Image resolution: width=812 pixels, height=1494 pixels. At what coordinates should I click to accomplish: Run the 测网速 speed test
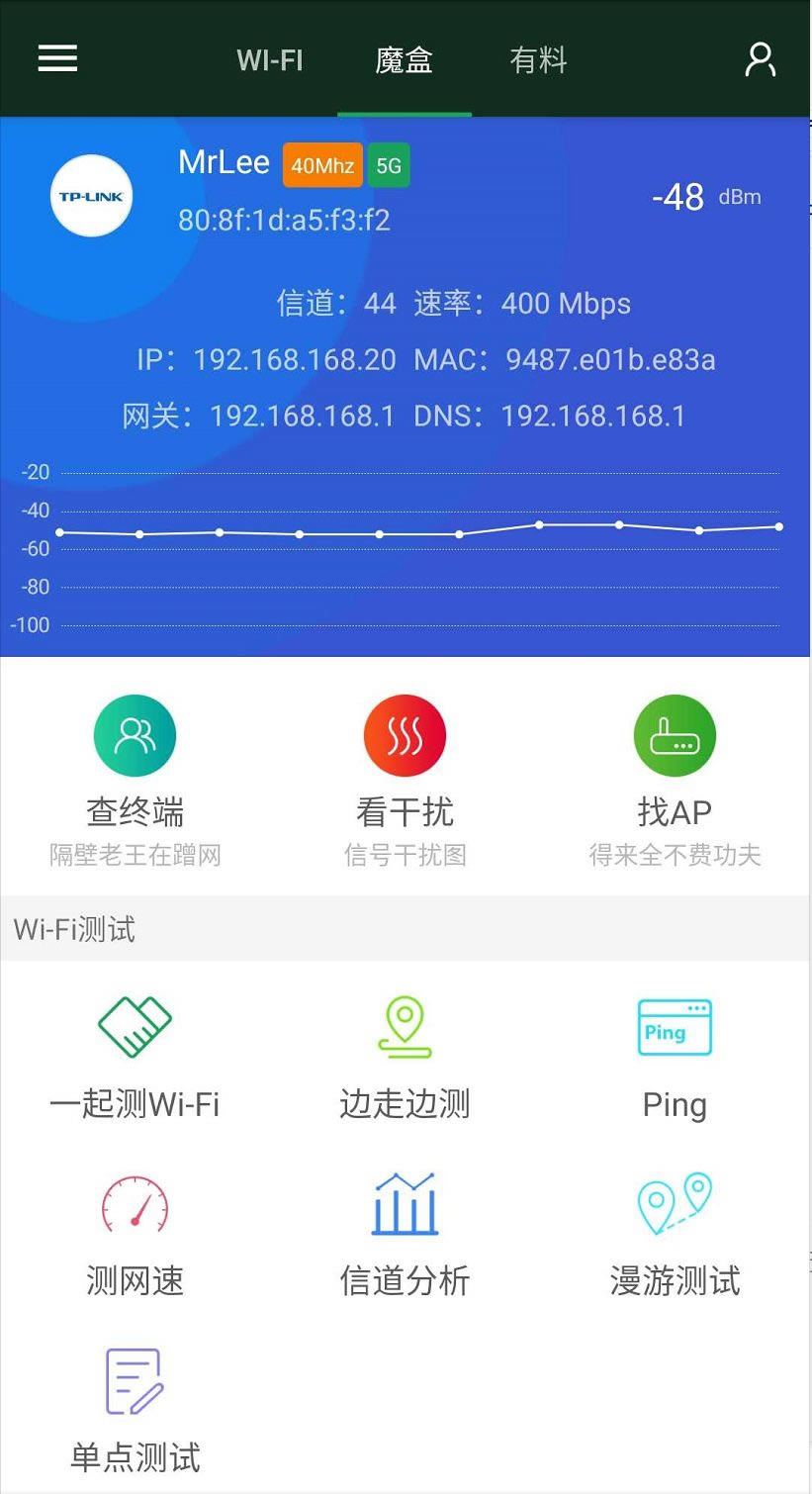coord(135,1237)
